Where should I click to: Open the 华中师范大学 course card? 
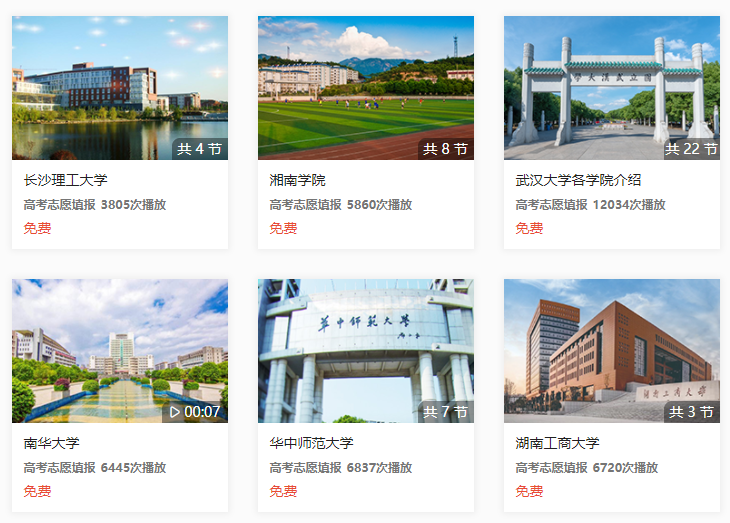365,351
